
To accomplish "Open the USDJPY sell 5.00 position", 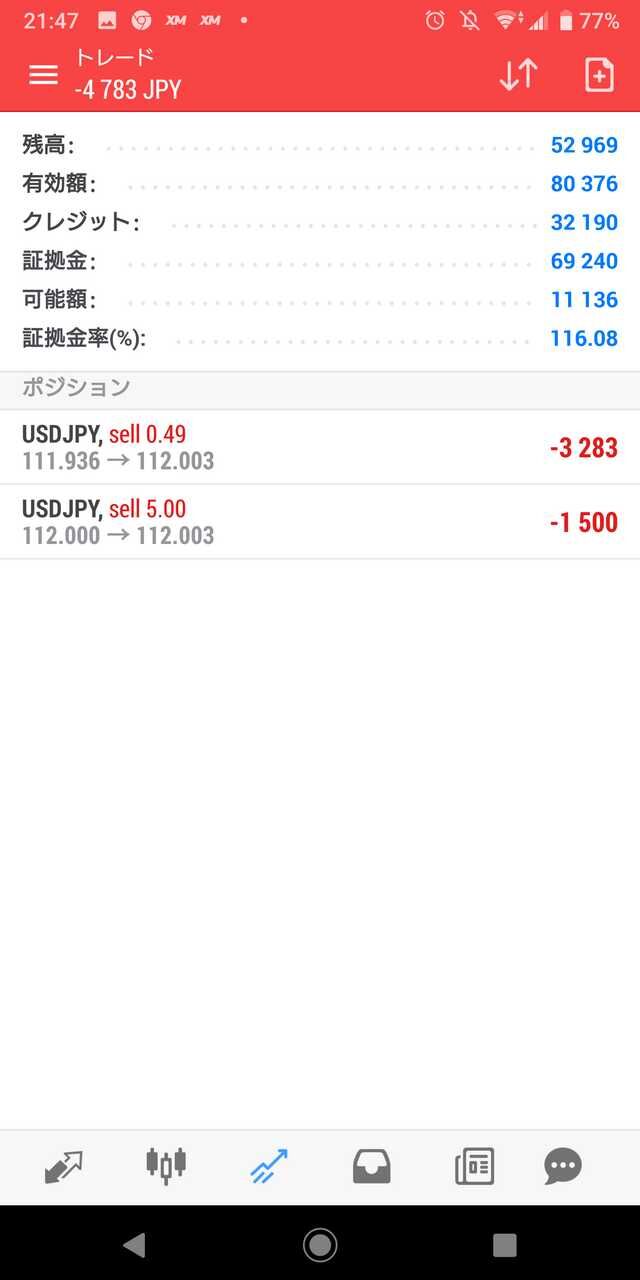I will (x=320, y=522).
